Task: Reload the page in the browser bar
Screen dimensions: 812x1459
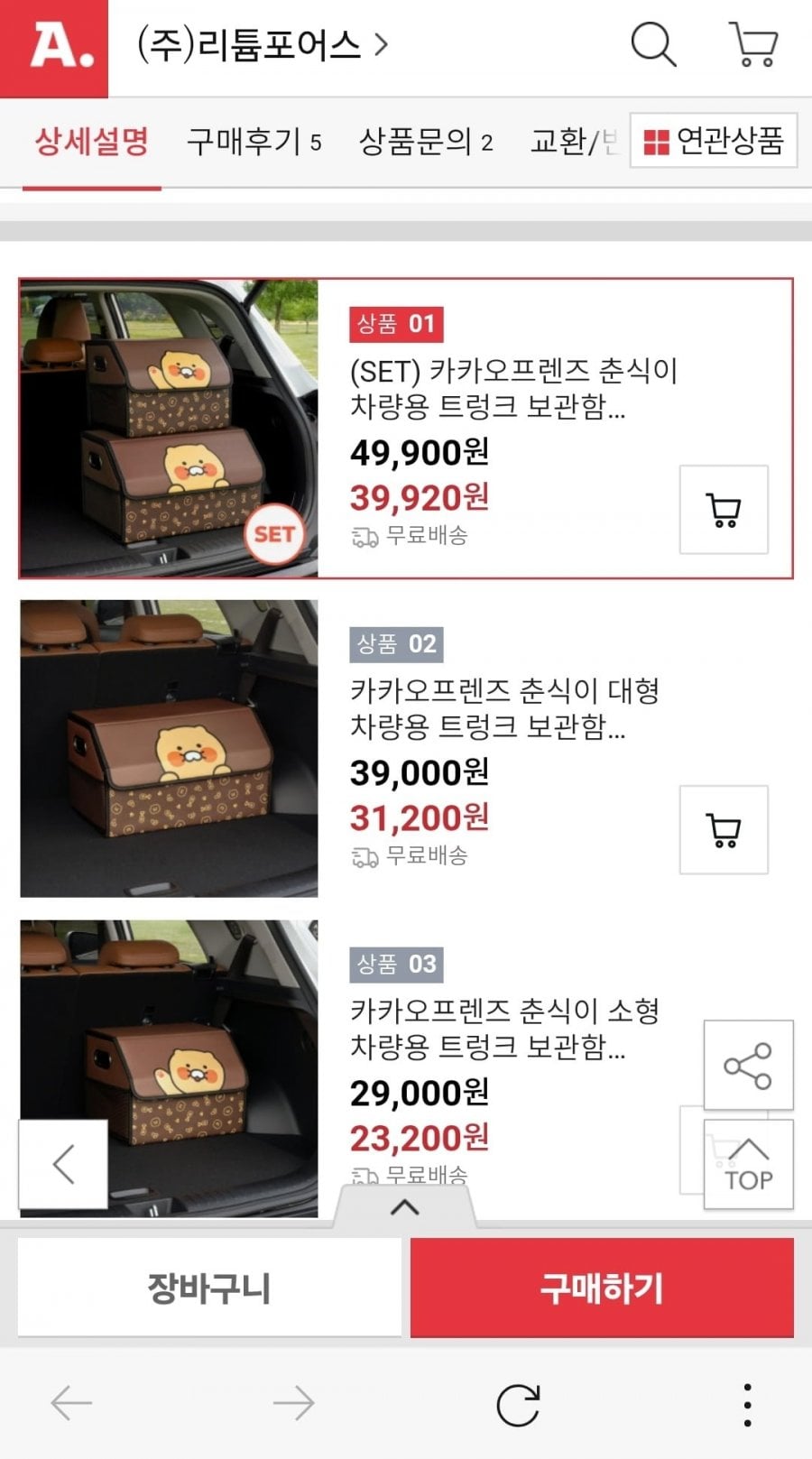Action: tap(518, 1404)
